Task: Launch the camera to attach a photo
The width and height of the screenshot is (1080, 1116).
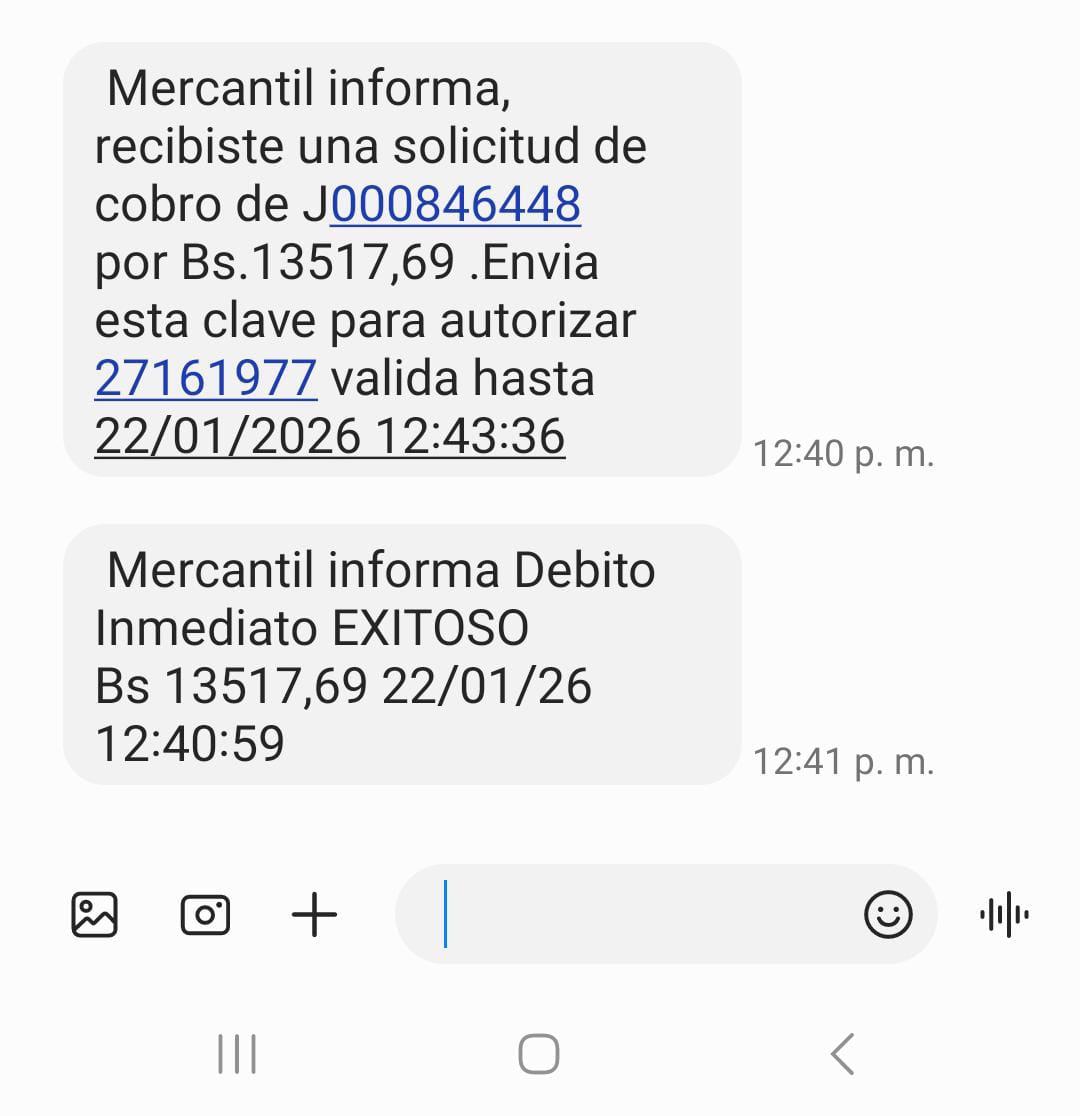Action: 205,914
